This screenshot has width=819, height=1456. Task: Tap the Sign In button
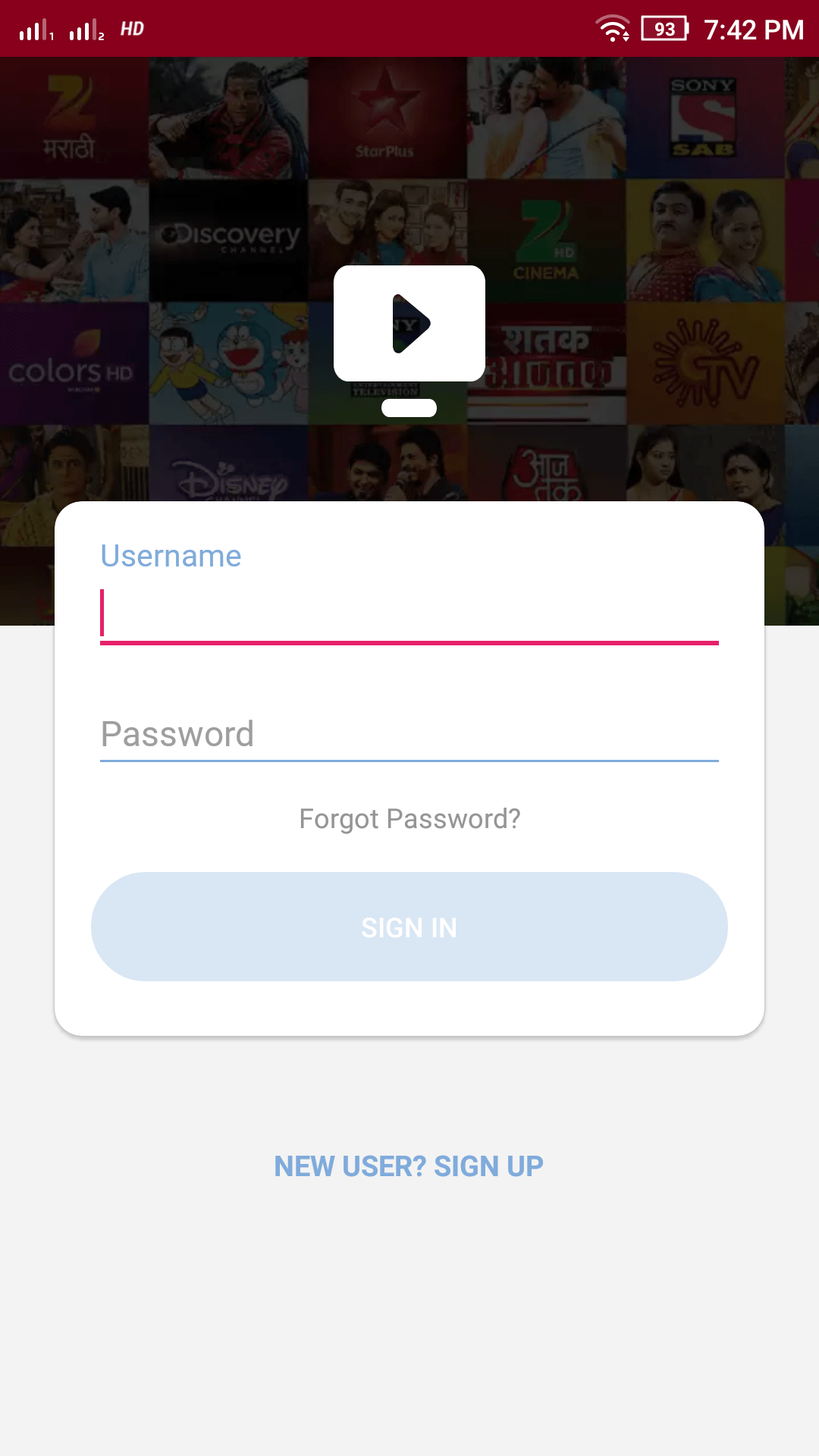(409, 927)
